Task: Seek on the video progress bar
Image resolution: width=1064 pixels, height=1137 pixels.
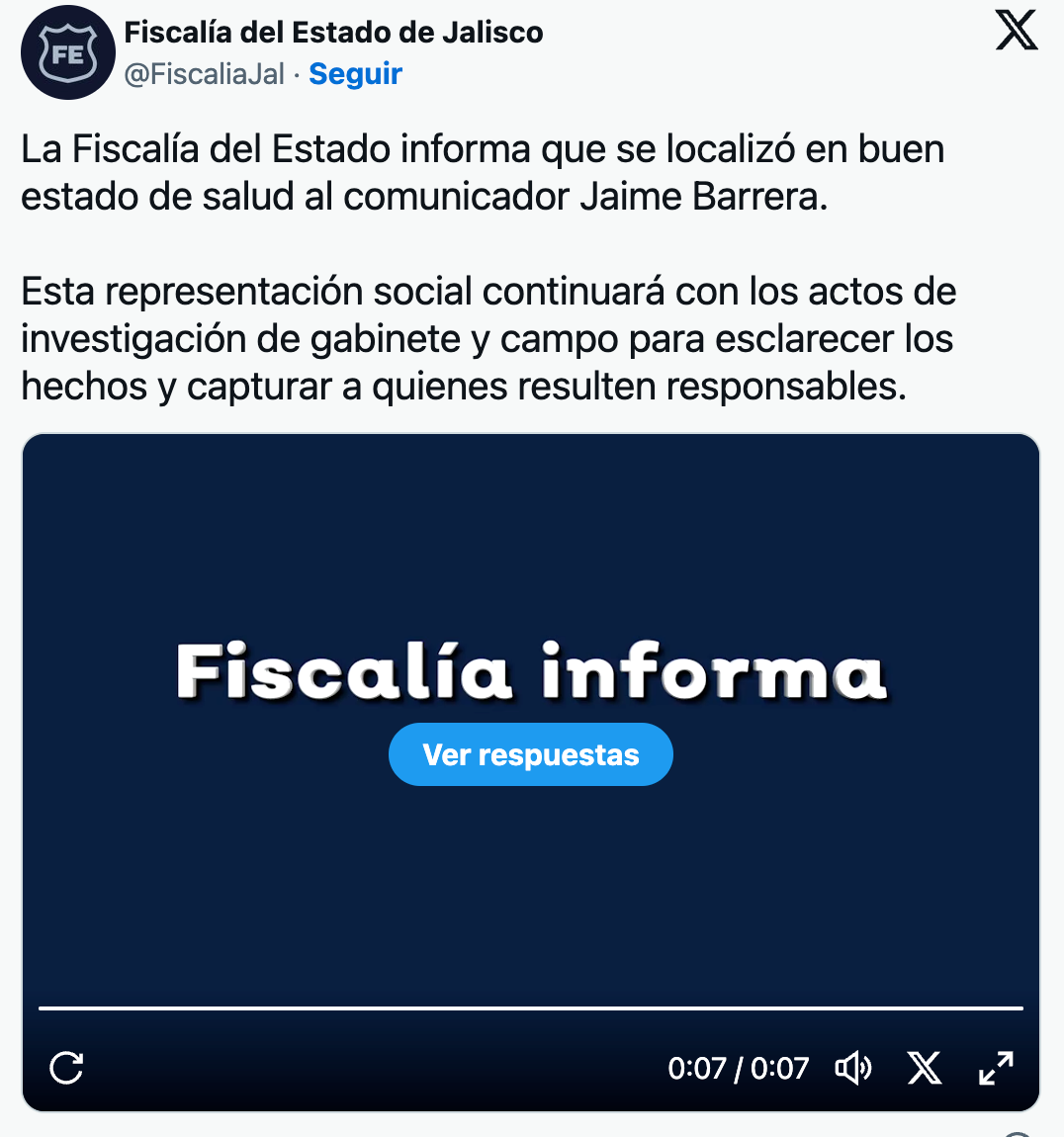Action: (x=531, y=1007)
